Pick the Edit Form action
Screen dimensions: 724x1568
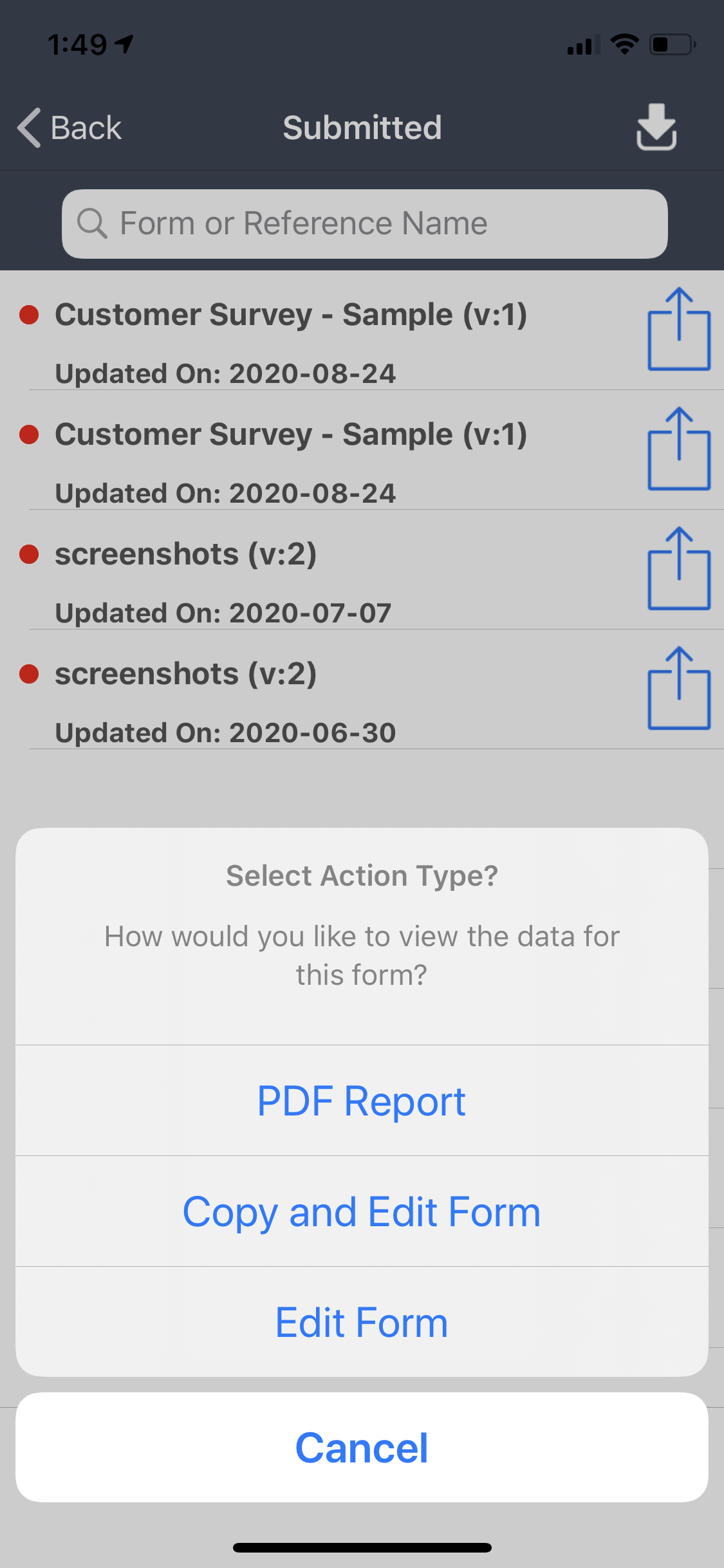pyautogui.click(x=362, y=1322)
